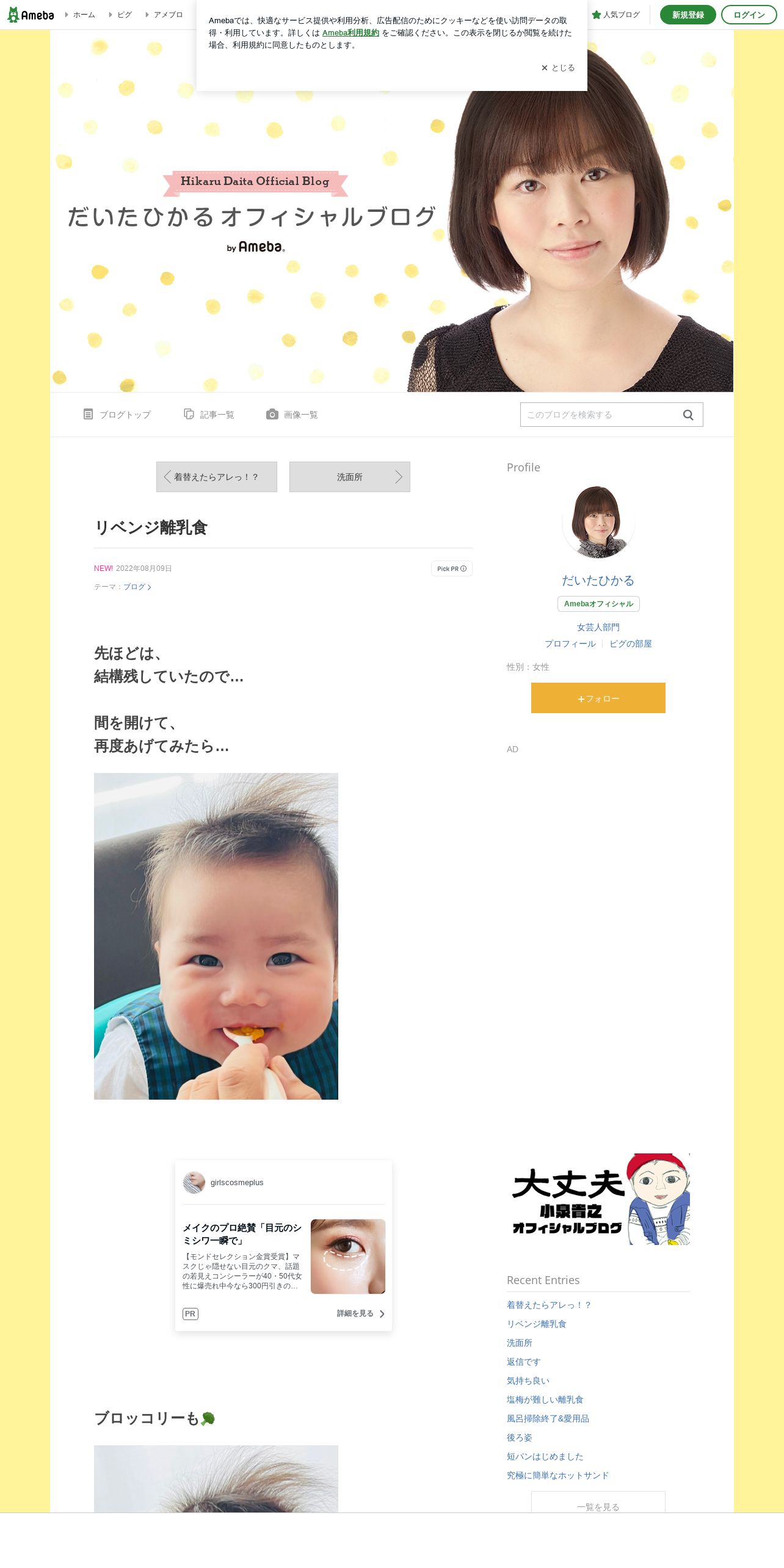Open 人気ブログ in the header
This screenshot has height=1568, width=784.
click(x=615, y=15)
